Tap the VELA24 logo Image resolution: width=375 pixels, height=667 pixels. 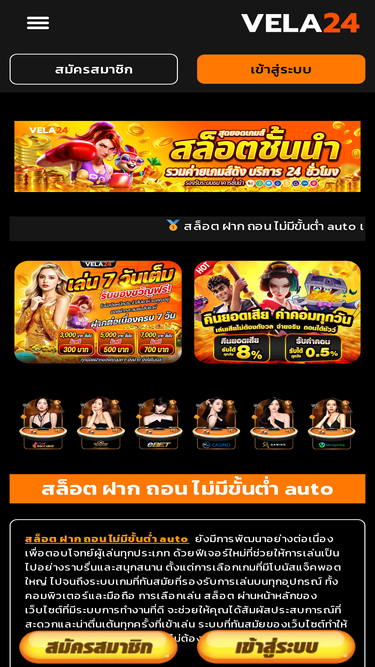300,23
